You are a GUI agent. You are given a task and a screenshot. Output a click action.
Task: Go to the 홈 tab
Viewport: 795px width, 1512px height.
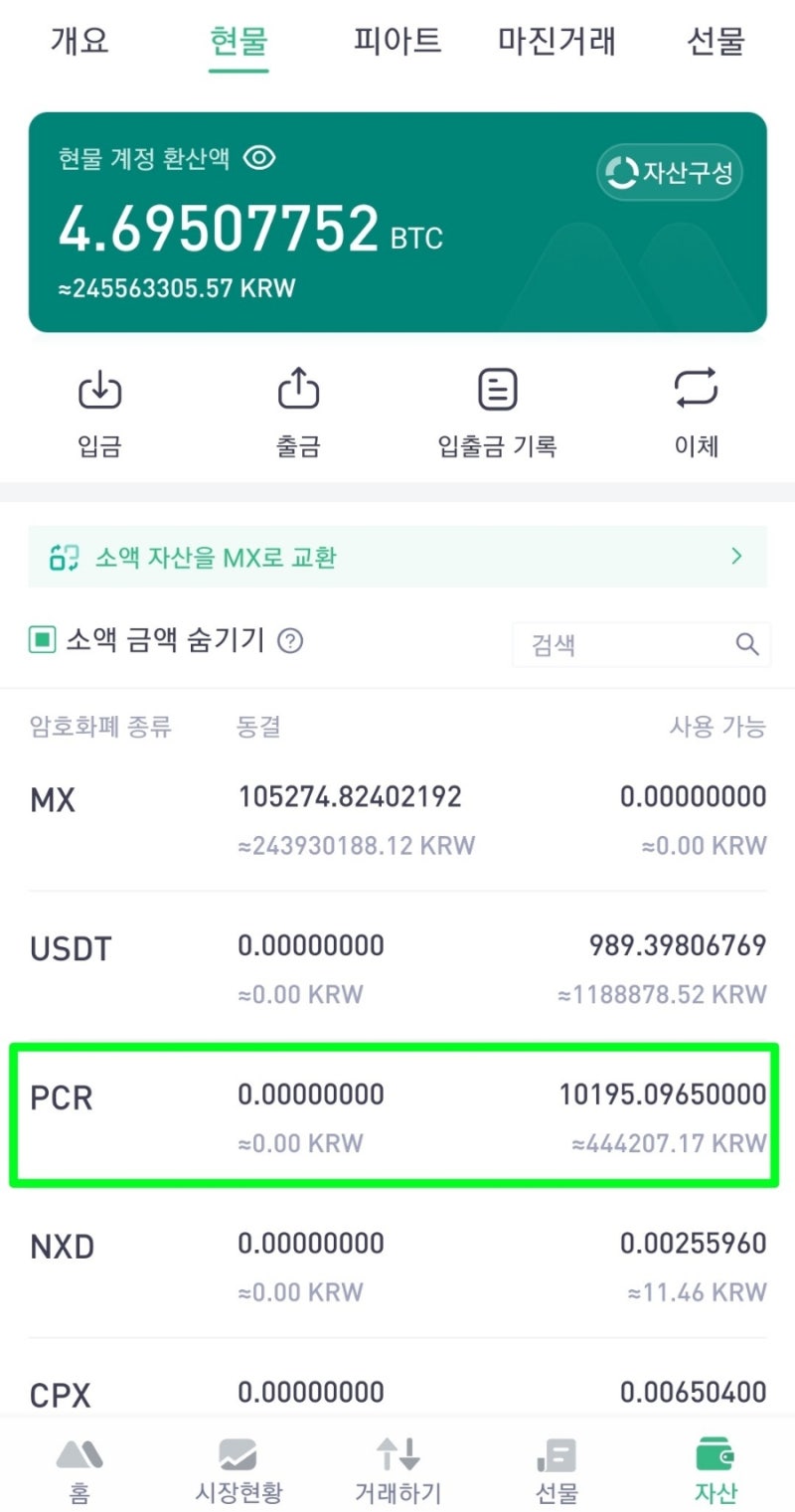(79, 1470)
